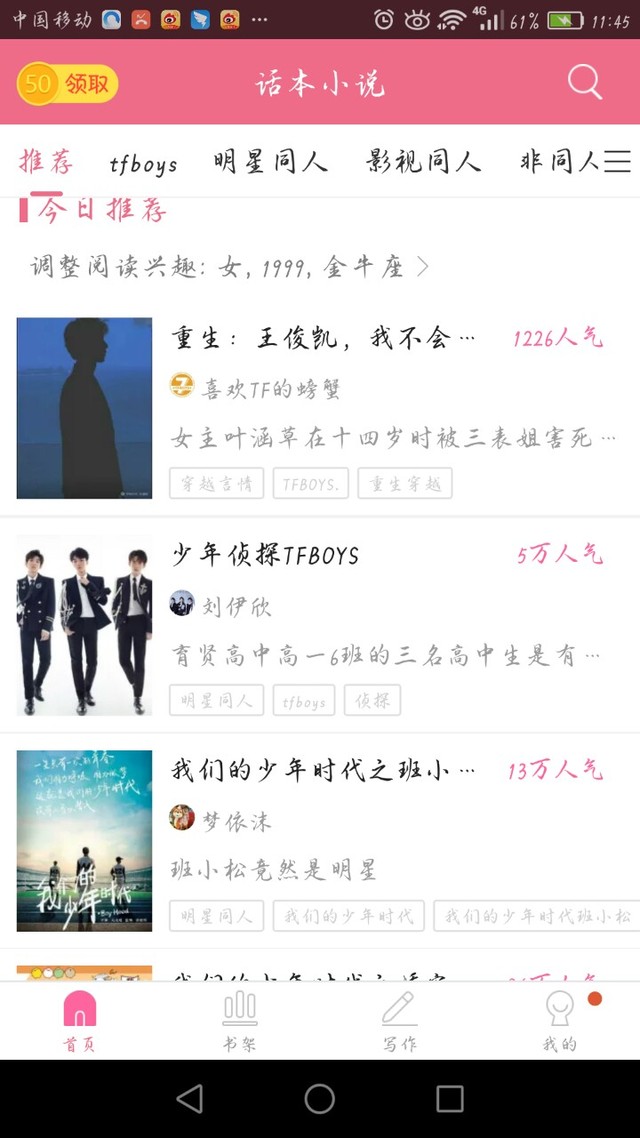This screenshot has height=1138, width=640.
Task: Tap the system back button
Action: coord(189,1099)
